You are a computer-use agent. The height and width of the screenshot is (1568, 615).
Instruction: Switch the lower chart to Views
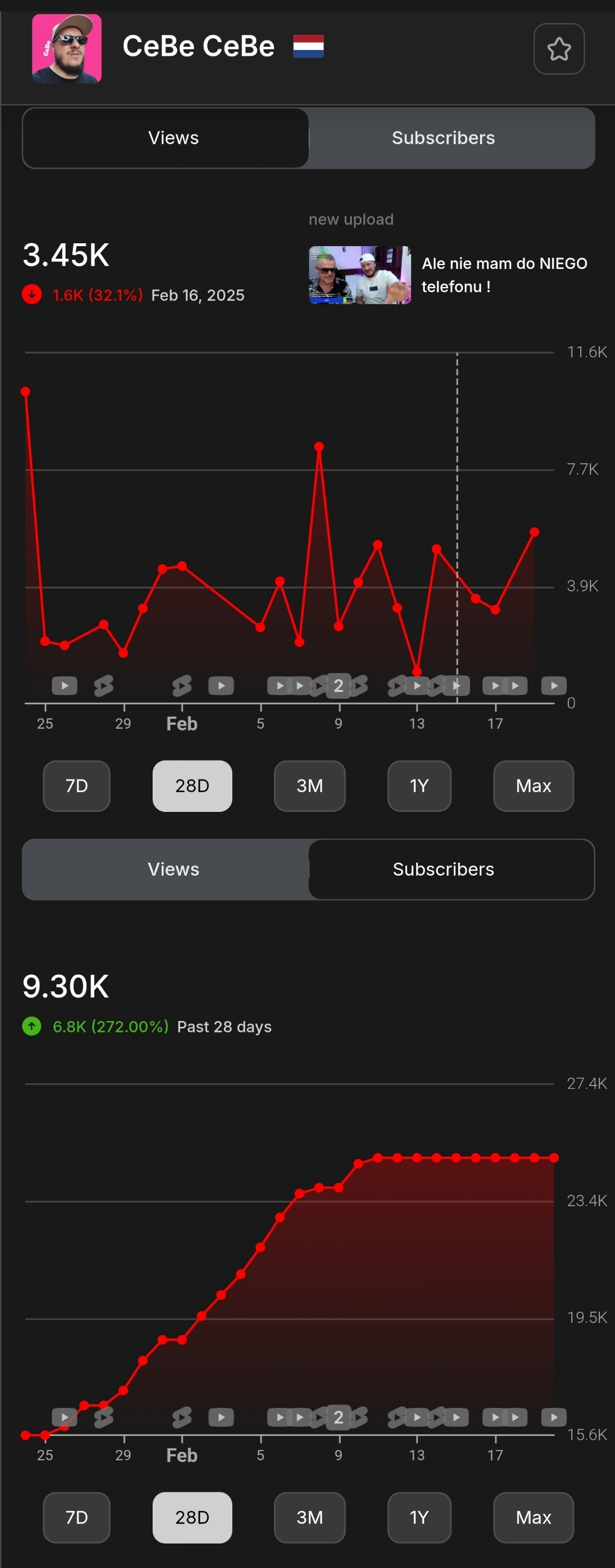pos(173,869)
